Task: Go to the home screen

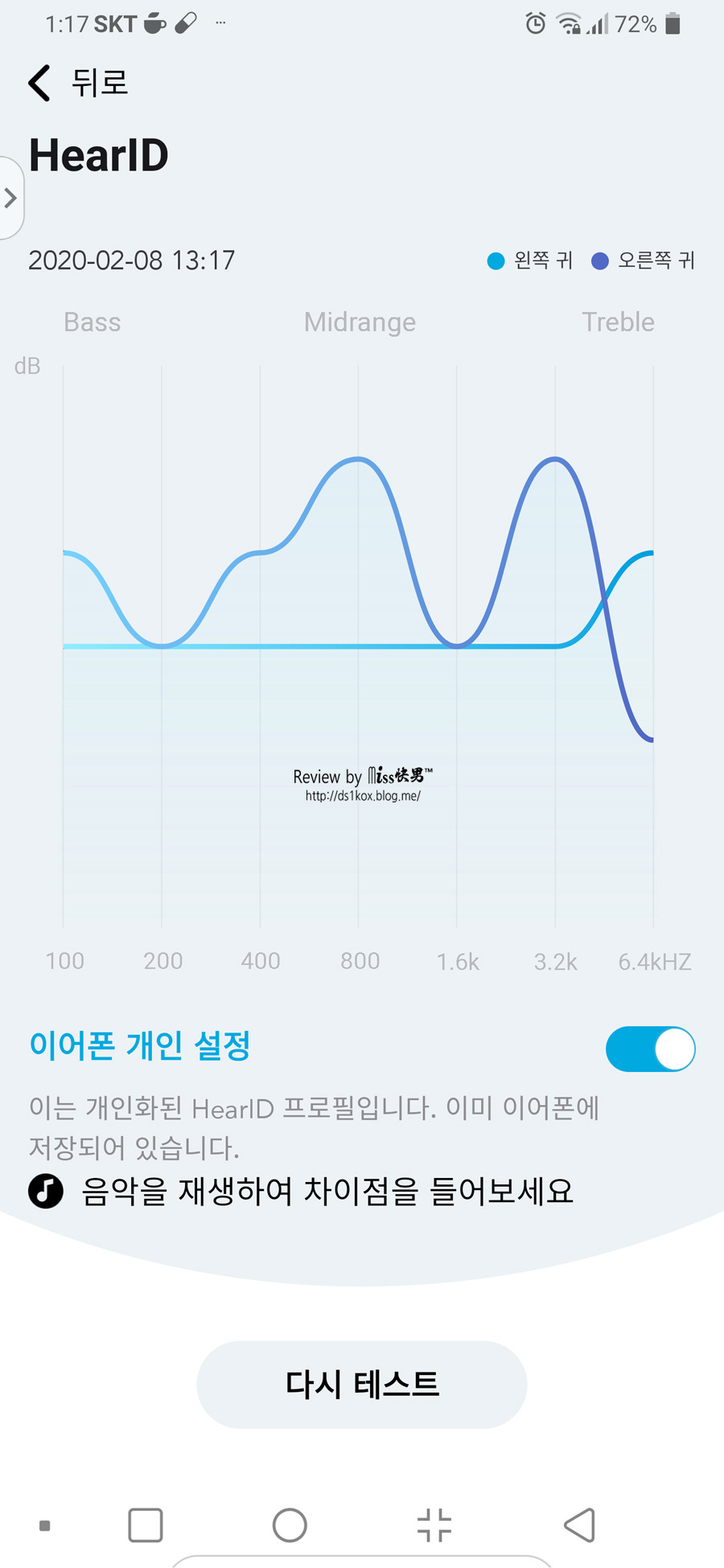Action: pos(290,1525)
